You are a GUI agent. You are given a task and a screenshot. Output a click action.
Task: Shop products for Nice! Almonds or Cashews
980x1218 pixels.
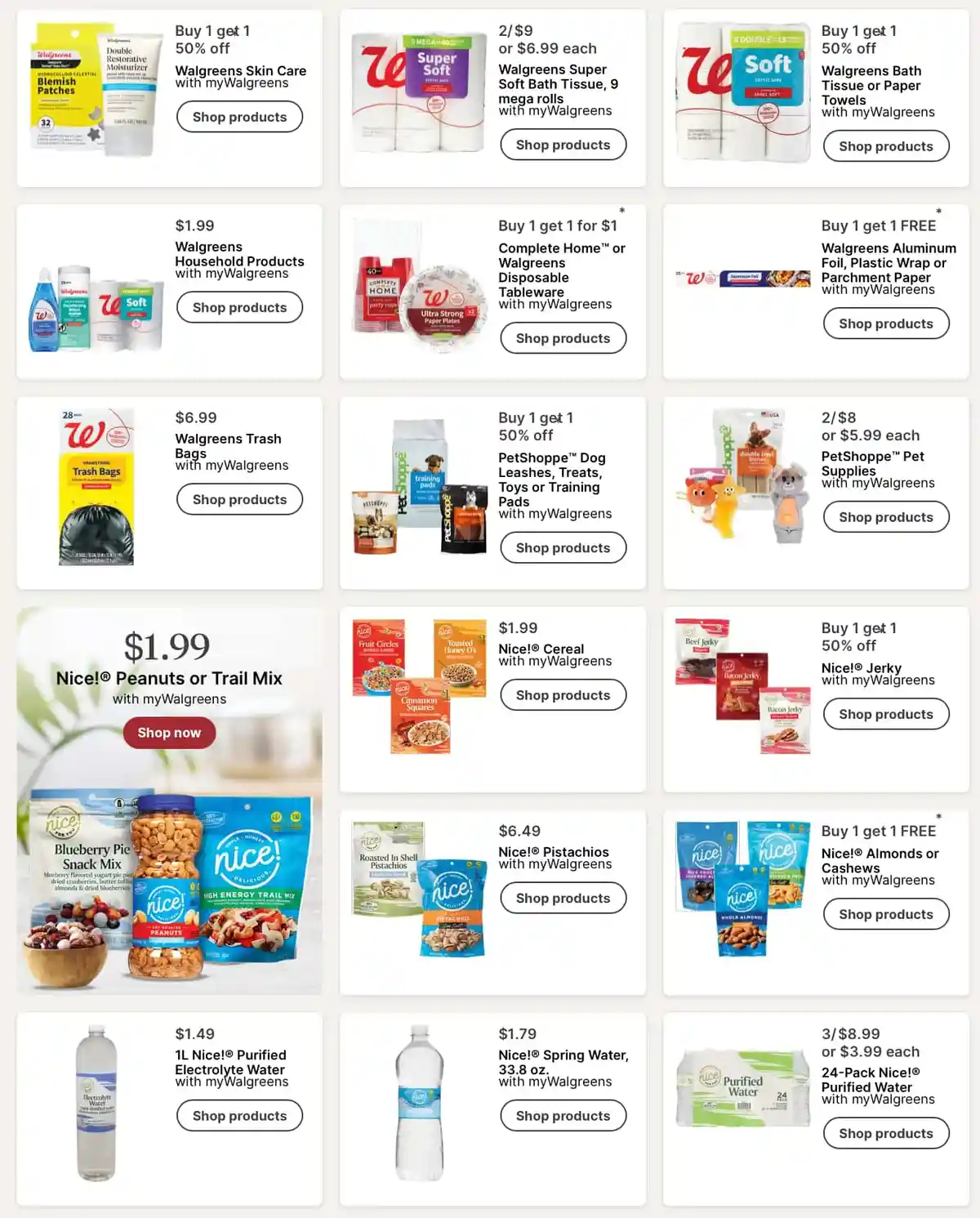pyautogui.click(x=885, y=914)
